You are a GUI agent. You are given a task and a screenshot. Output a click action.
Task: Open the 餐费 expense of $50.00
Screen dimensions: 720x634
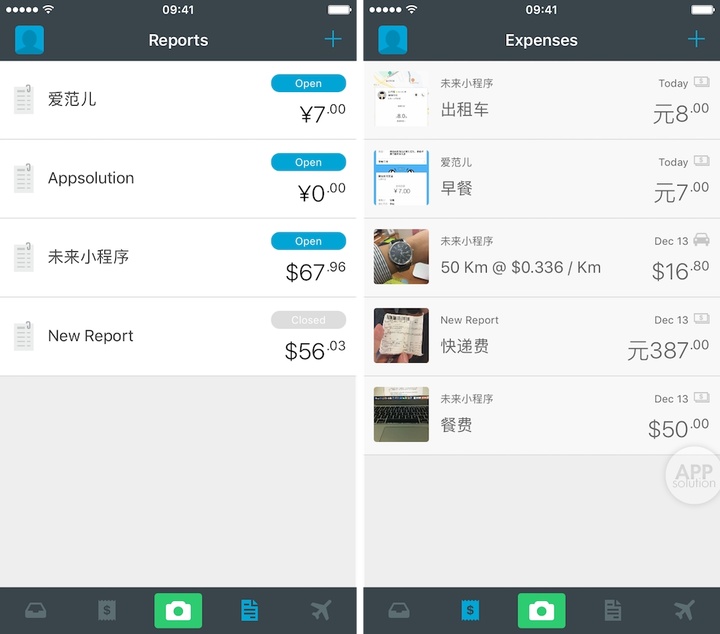tap(540, 415)
